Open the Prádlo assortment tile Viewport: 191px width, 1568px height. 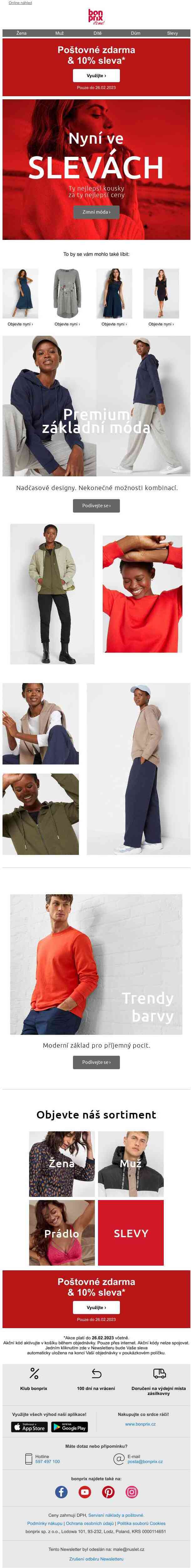pyautogui.click(x=62, y=1233)
